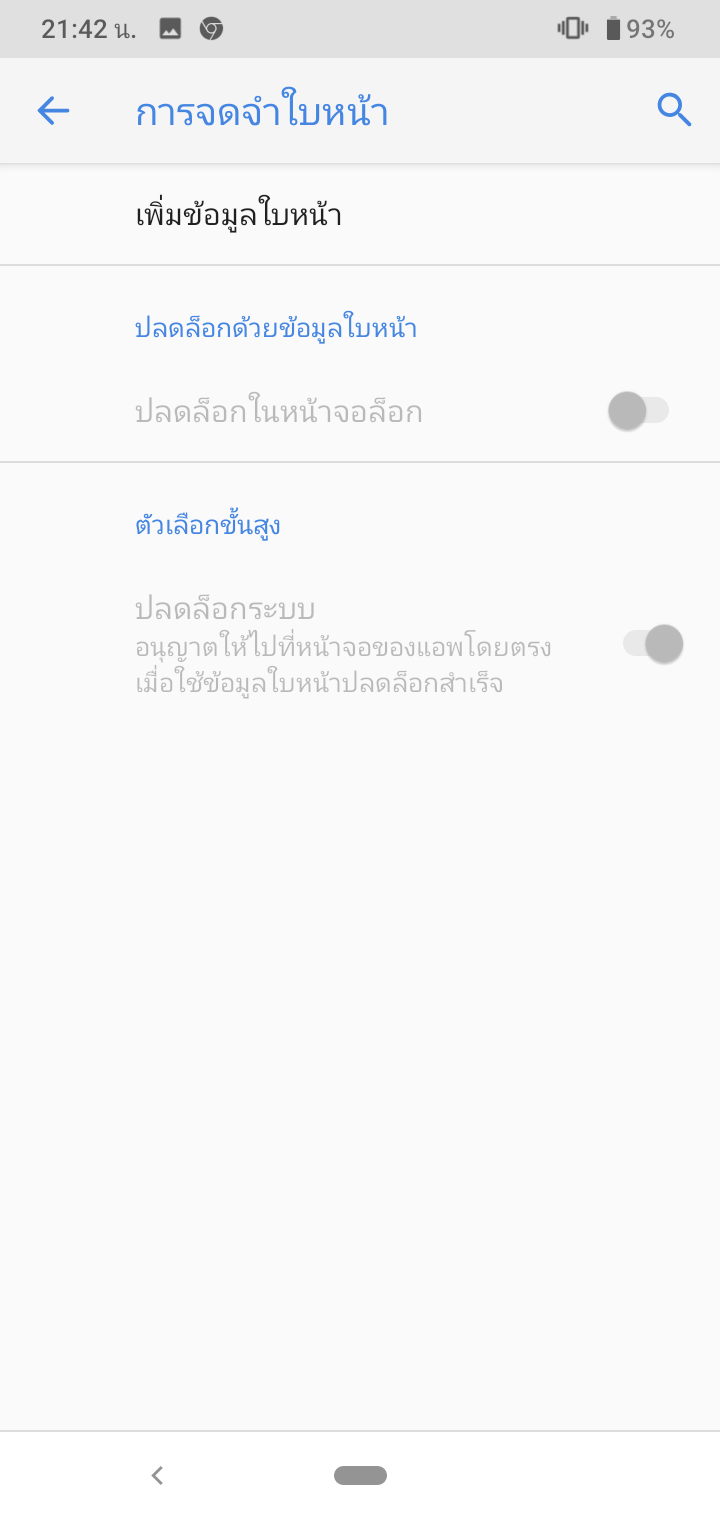Tap the home pill in the navigation bar

[360, 1475]
